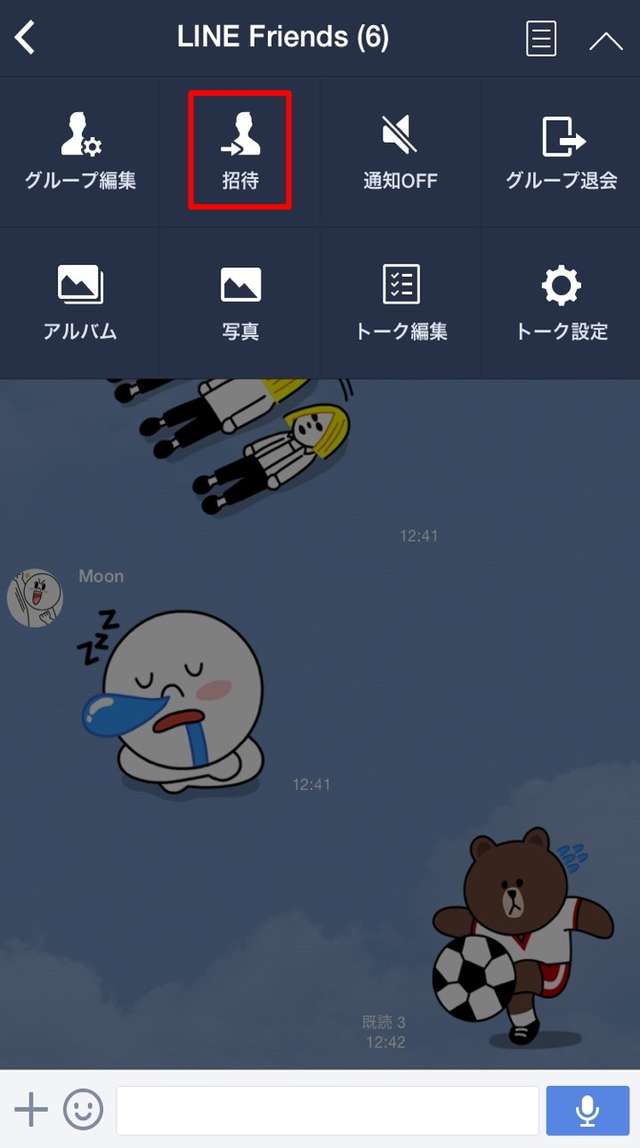Collapse the group menu with the chevron
Viewport: 640px width, 1148px height.
tap(606, 42)
